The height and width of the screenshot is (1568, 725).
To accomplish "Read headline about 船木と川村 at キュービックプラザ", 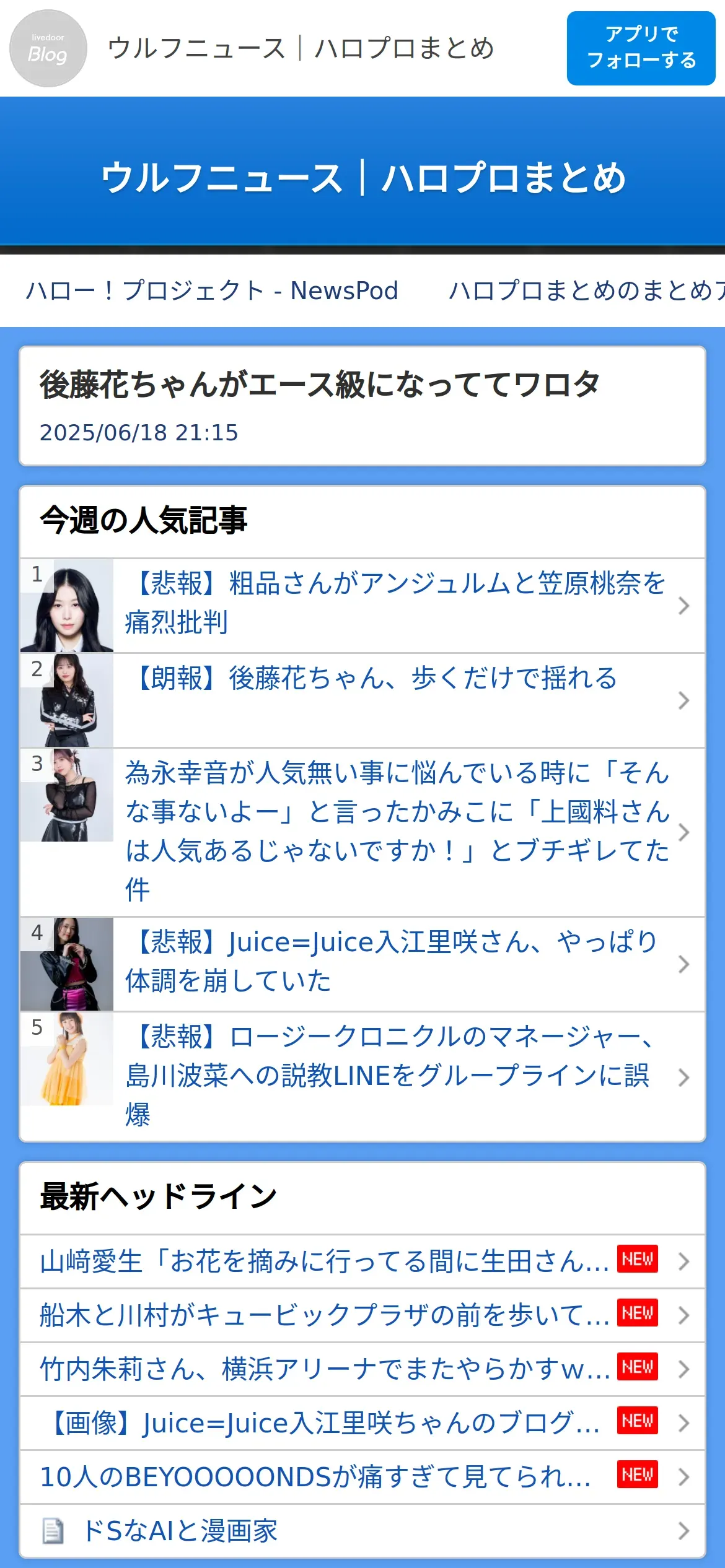I will tap(324, 1315).
